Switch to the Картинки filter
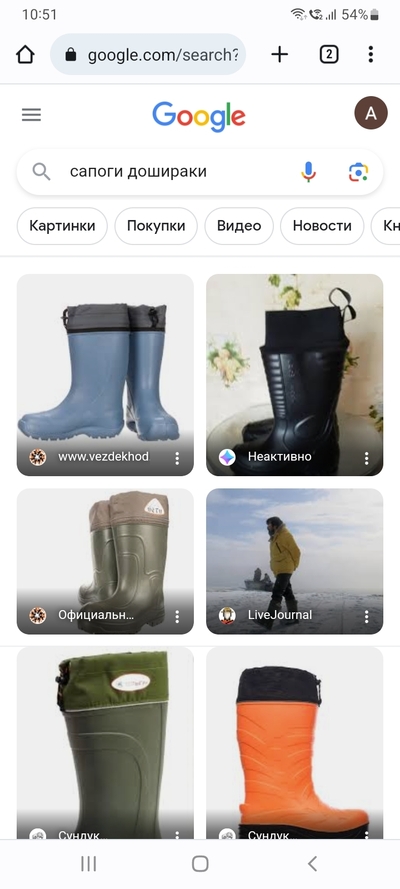The height and width of the screenshot is (889, 400). coord(62,226)
